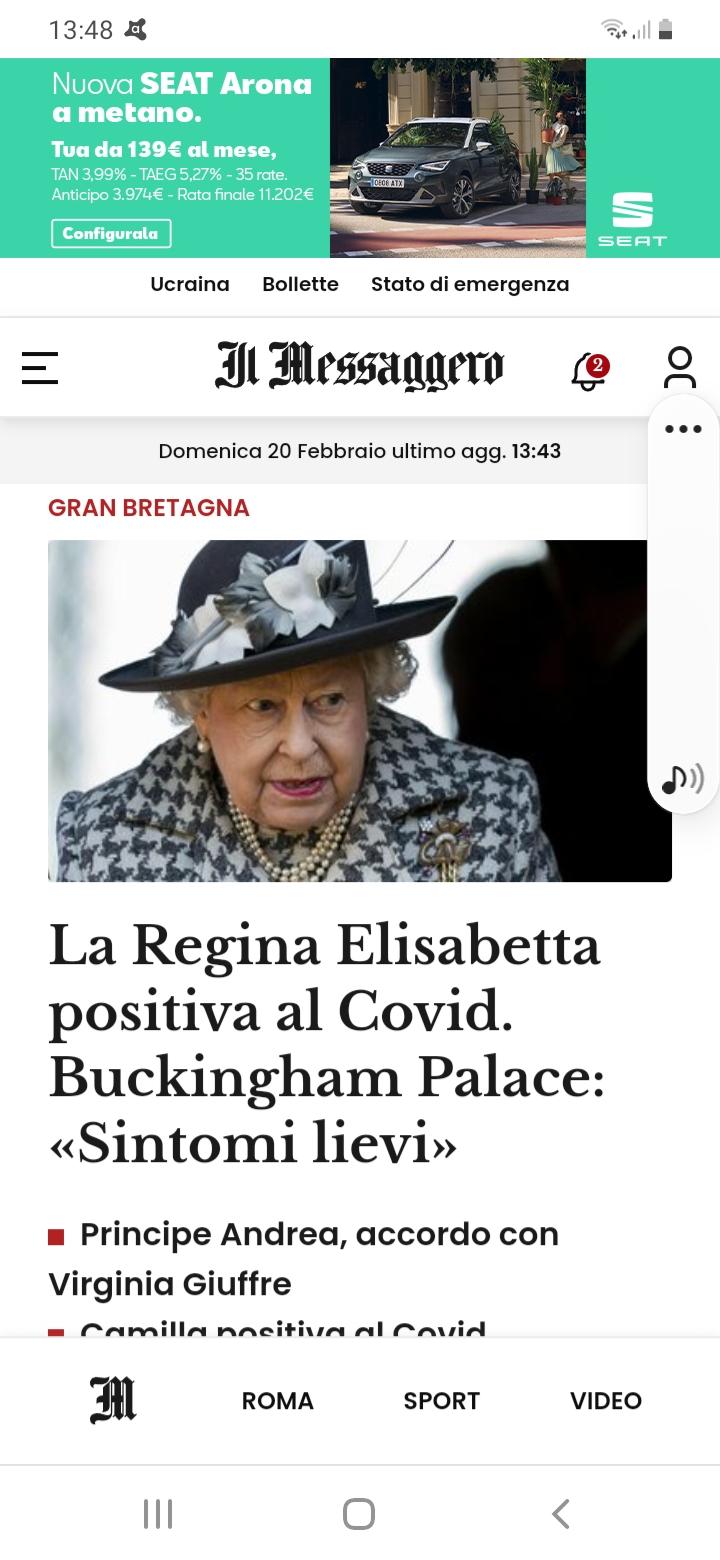Read the Regina Elisabetta positiva al Covid headline
This screenshot has width=720, height=1560.
tap(326, 1044)
